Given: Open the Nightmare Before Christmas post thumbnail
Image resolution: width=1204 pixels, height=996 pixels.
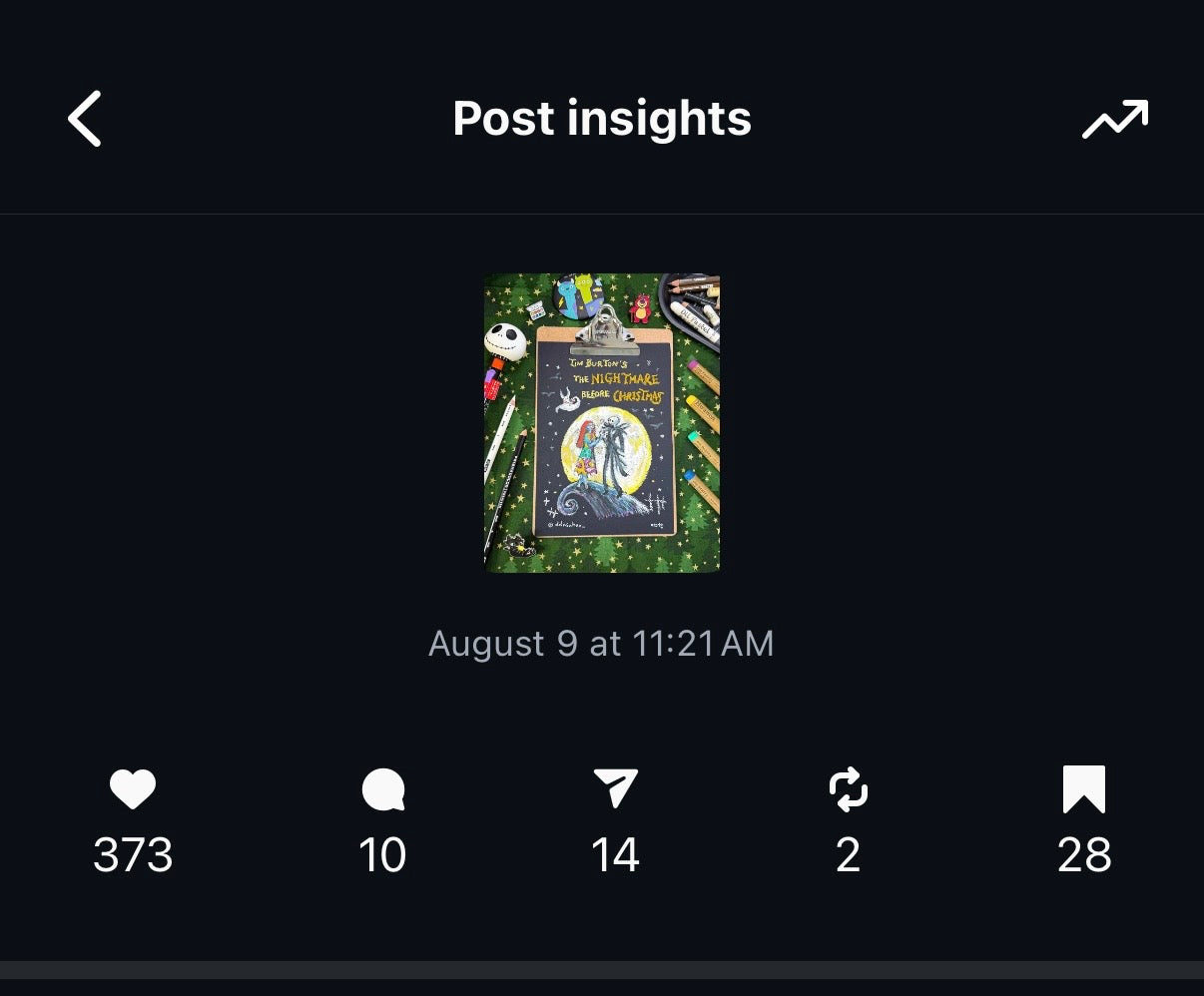Looking at the screenshot, I should click(602, 423).
